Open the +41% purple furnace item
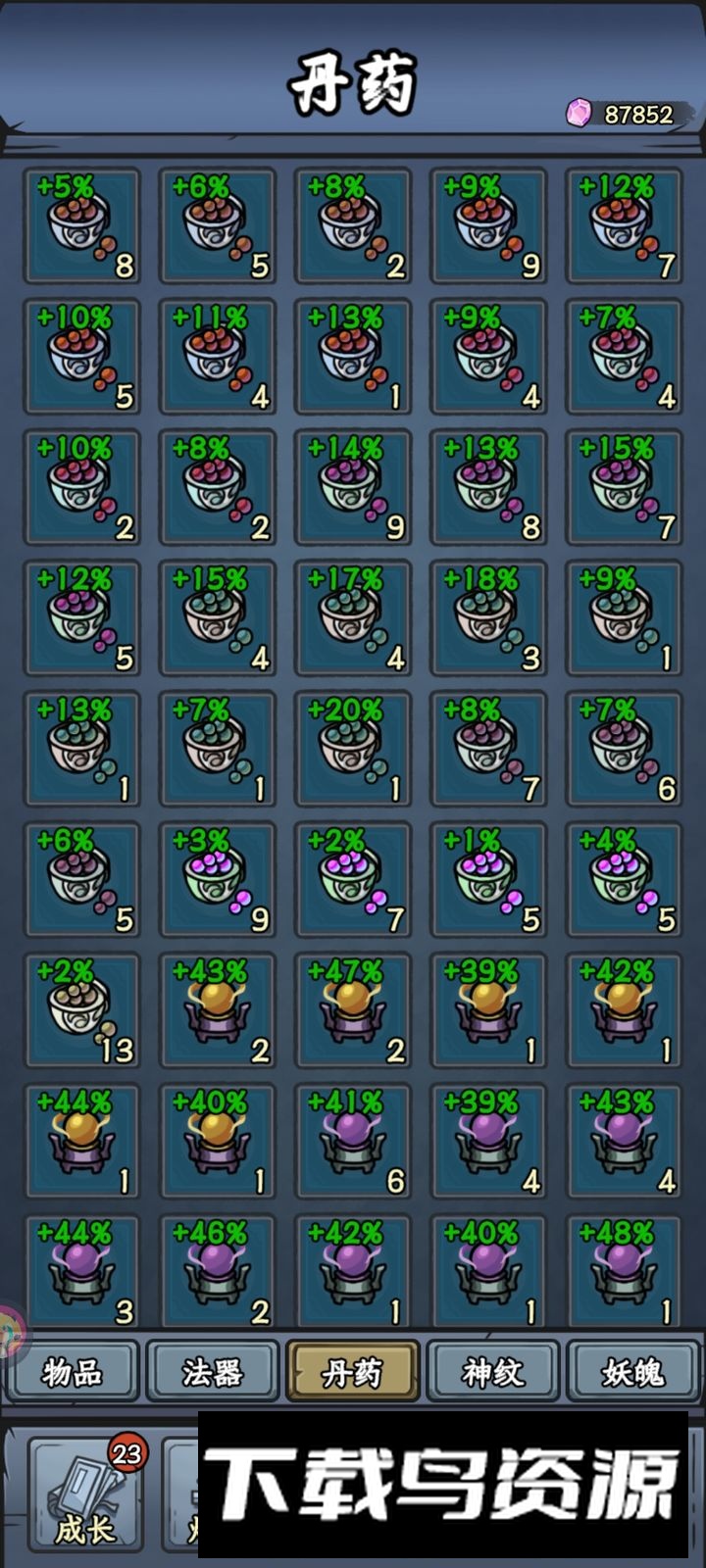 click(353, 1142)
